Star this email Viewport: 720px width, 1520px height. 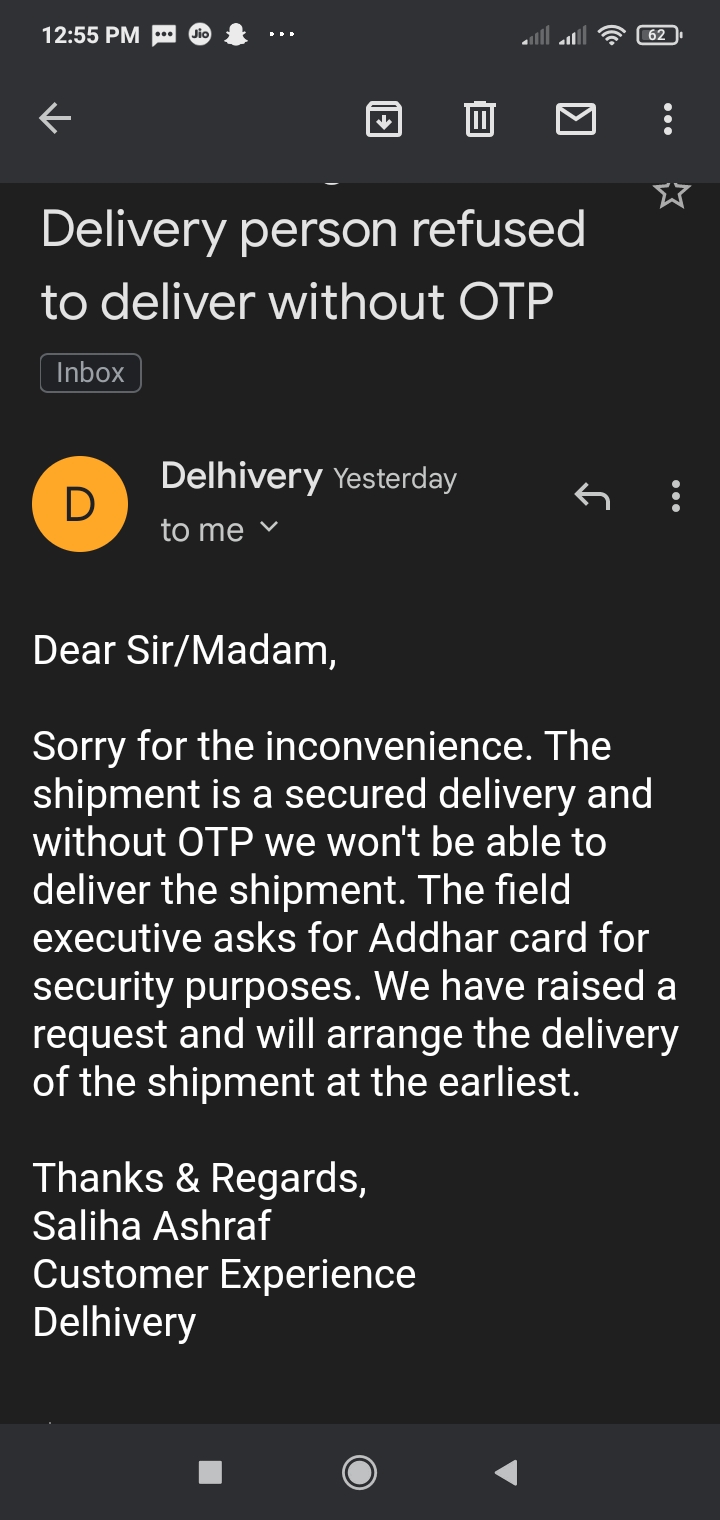pos(671,193)
